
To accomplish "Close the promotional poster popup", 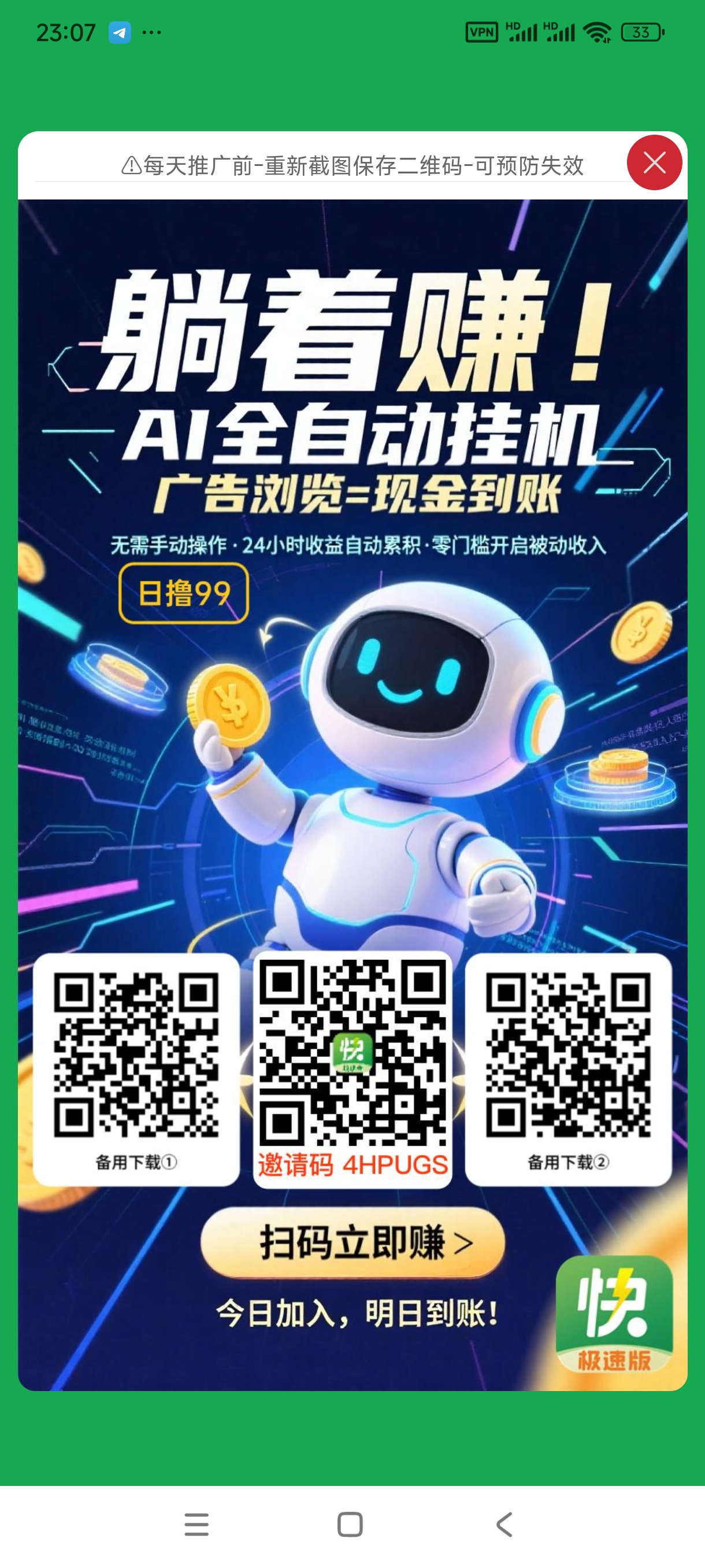I will [654, 162].
